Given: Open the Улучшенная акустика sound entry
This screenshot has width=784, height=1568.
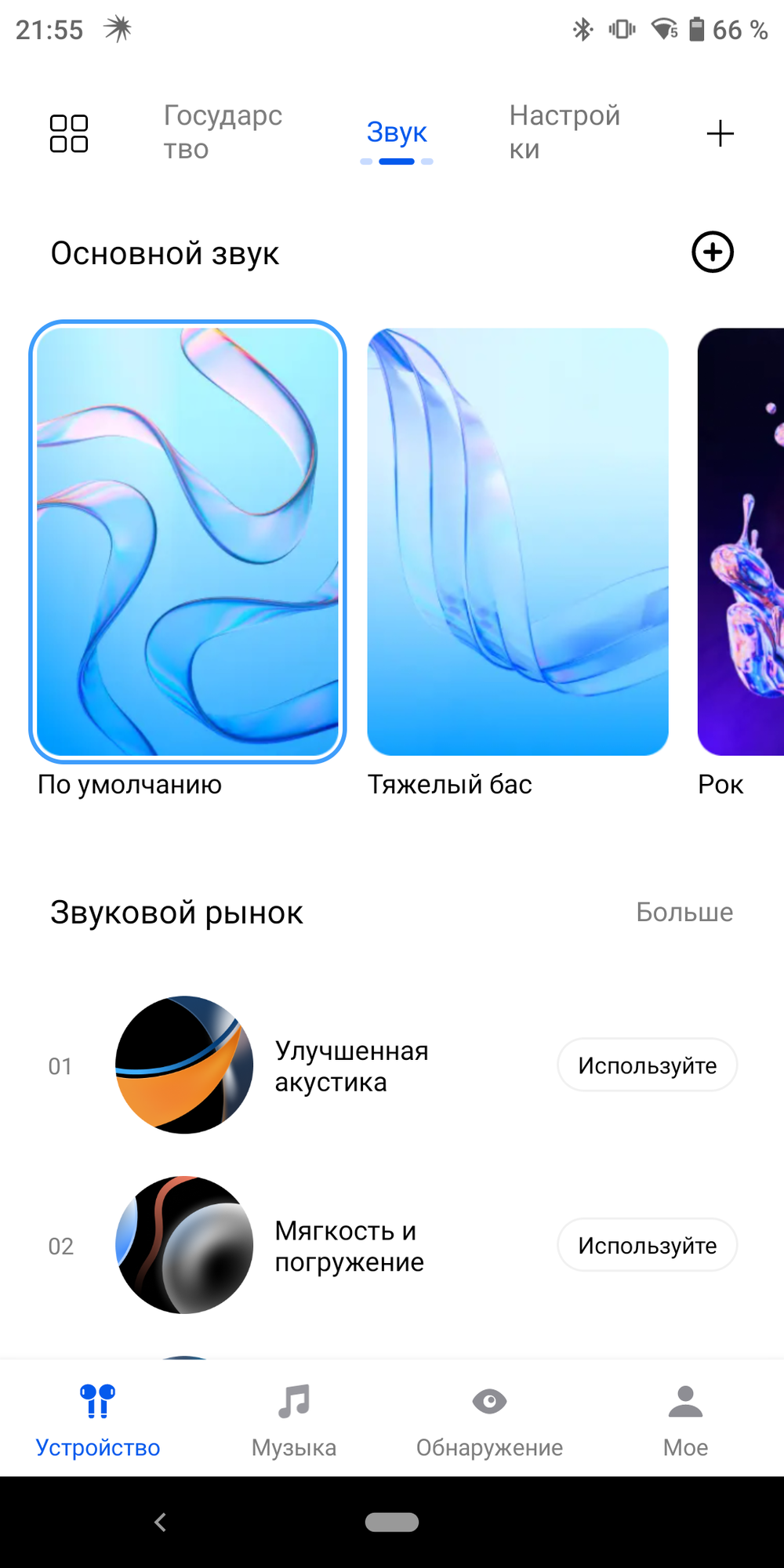Looking at the screenshot, I should [351, 1066].
